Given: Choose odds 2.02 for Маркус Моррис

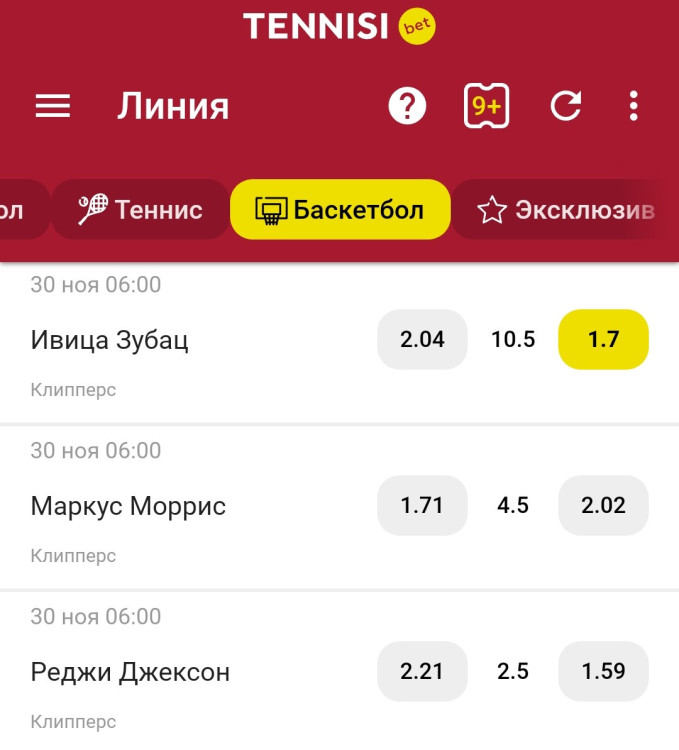Looking at the screenshot, I should 603,506.
